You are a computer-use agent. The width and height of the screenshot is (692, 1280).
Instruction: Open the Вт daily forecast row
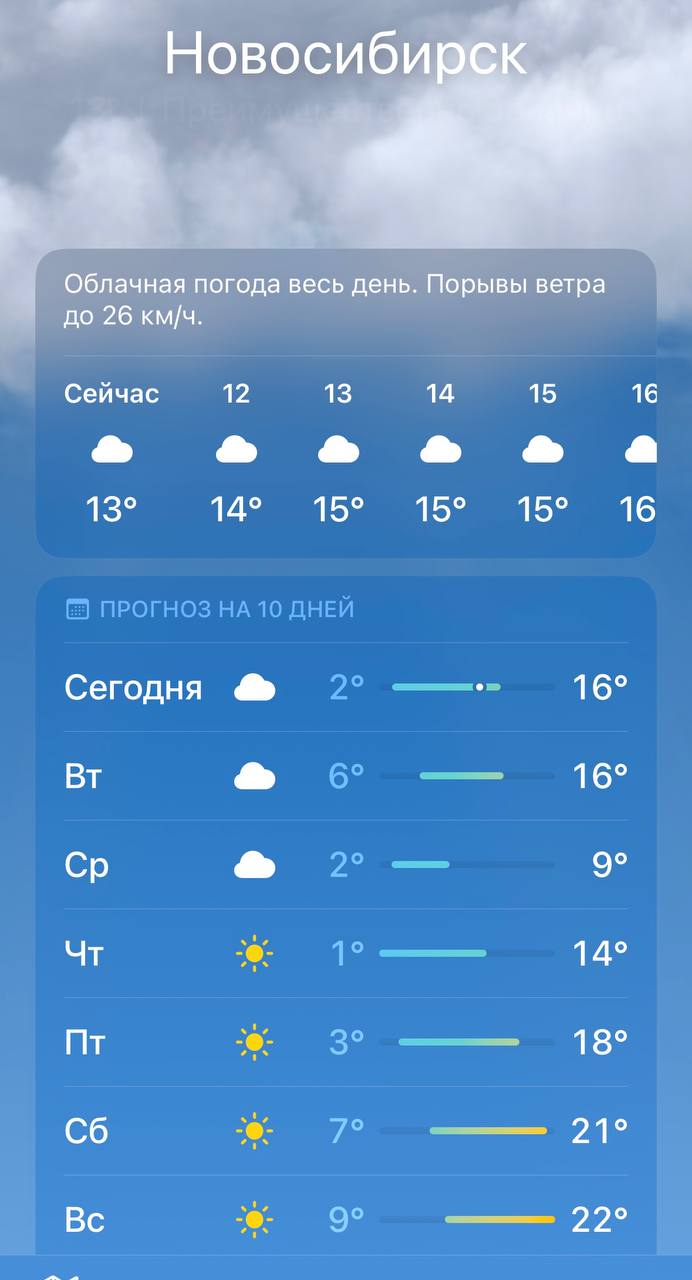(x=346, y=776)
